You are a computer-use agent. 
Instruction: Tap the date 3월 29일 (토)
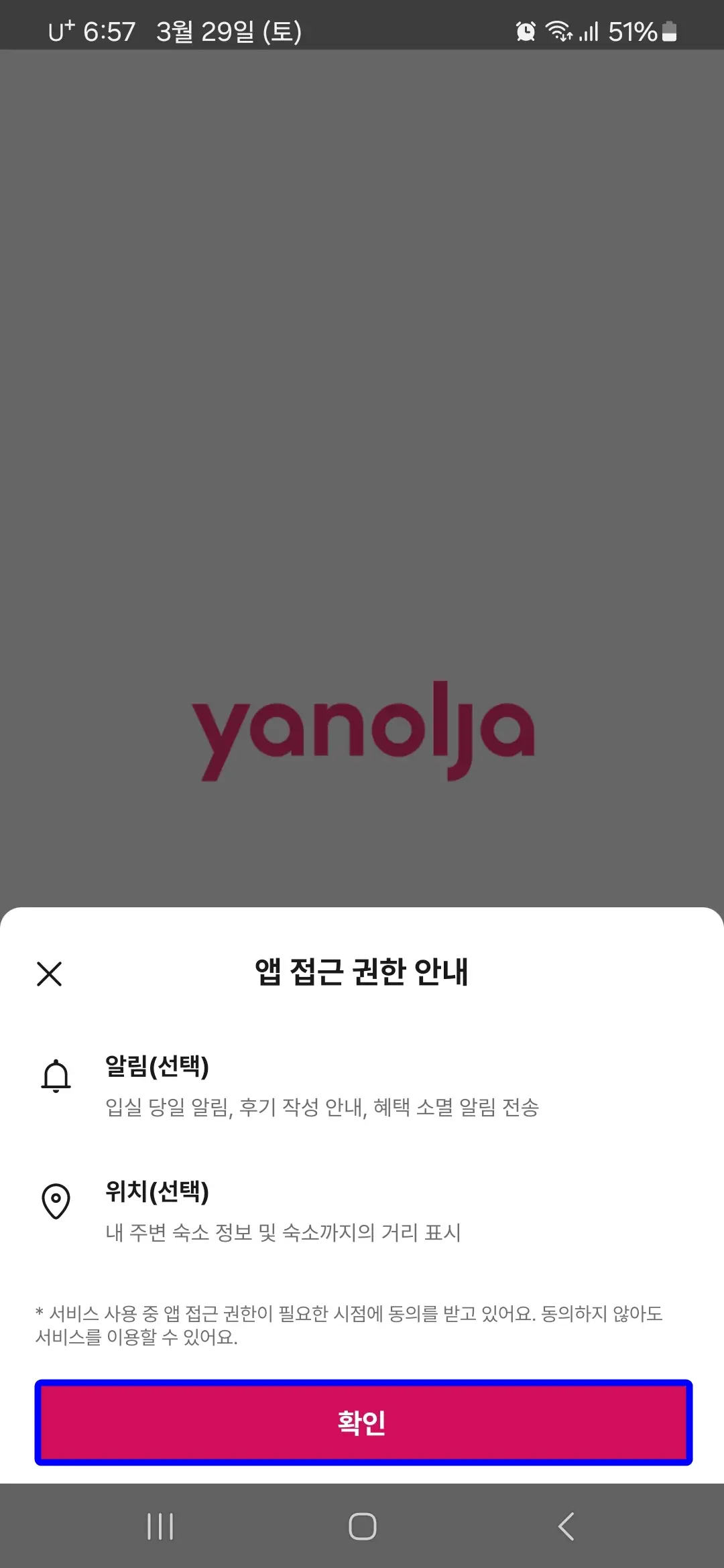[x=228, y=30]
